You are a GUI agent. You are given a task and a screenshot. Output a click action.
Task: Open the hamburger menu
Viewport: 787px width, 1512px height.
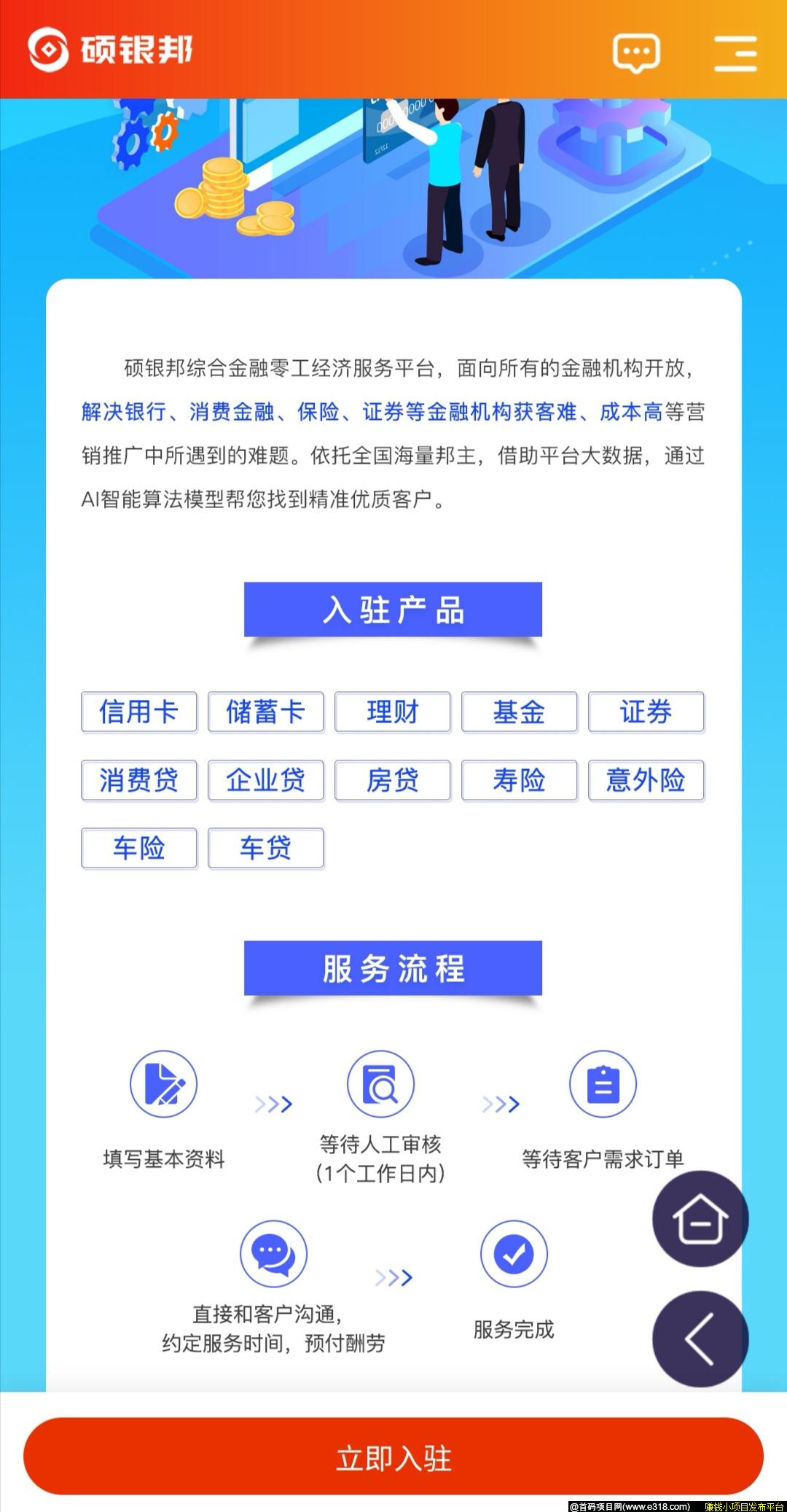pyautogui.click(x=735, y=52)
